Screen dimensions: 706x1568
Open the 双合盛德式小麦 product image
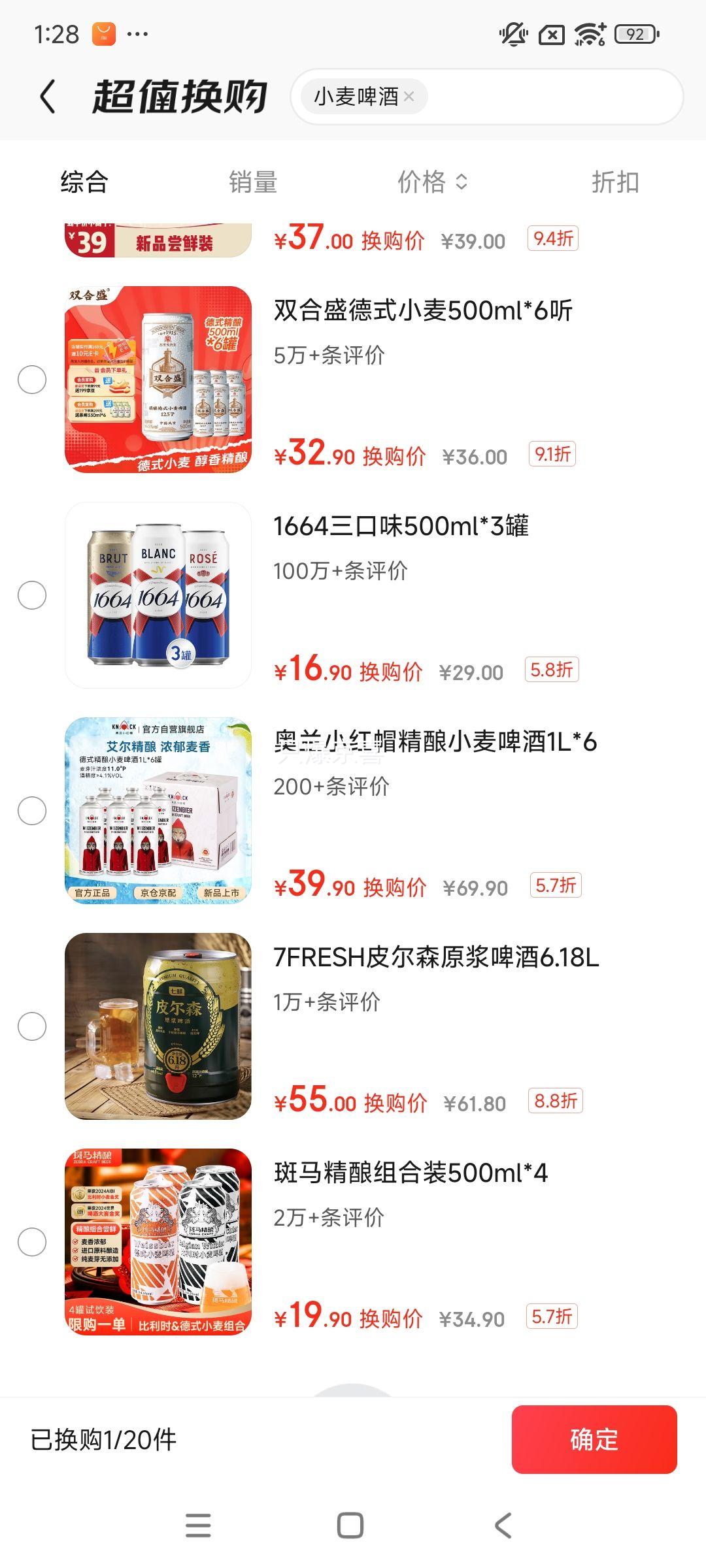158,380
